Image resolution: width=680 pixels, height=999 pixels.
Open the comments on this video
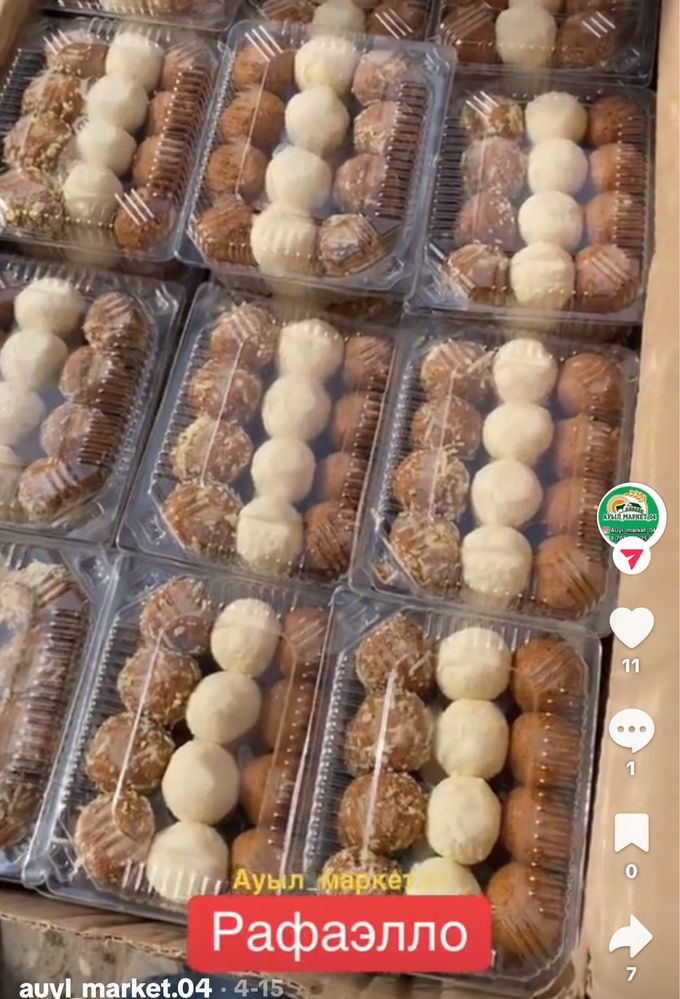click(631, 730)
